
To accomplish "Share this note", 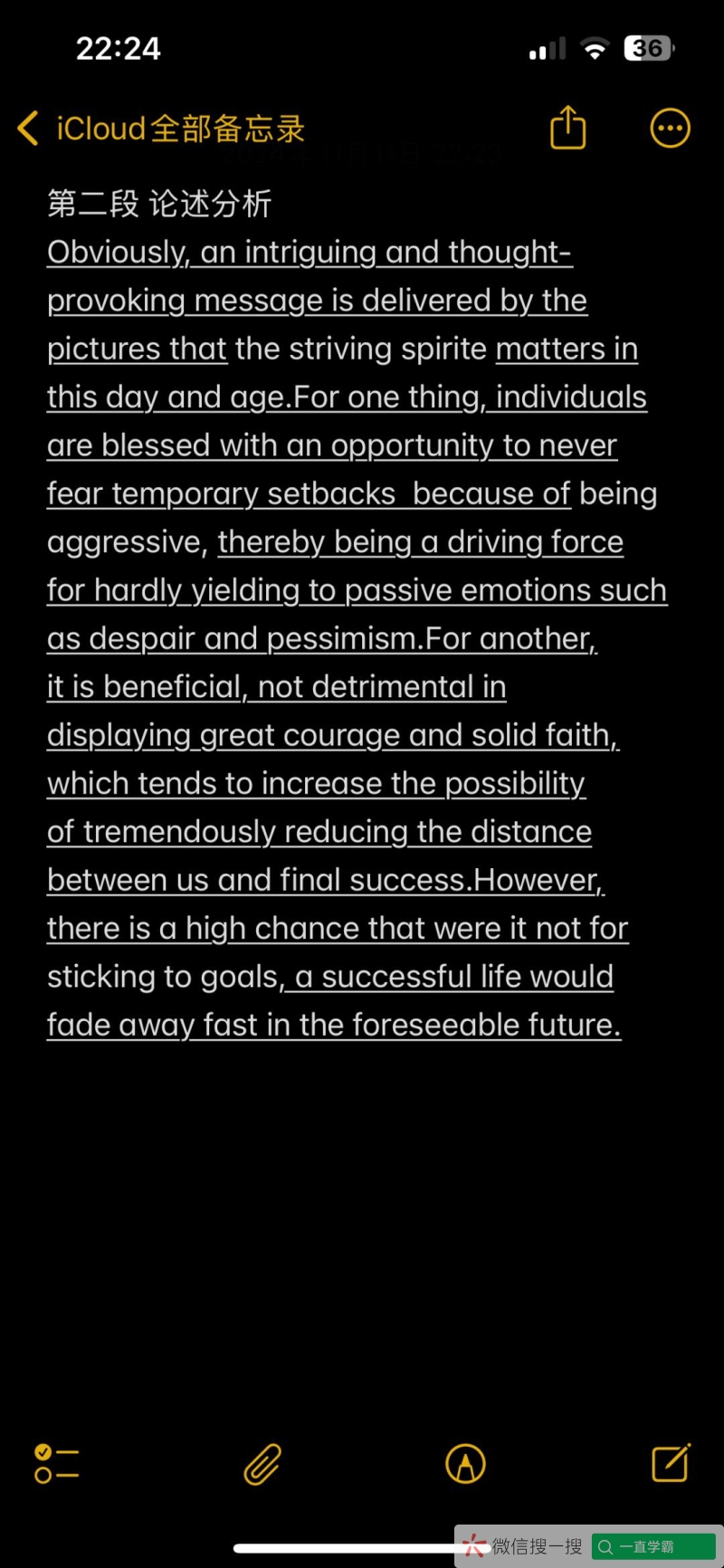I will click(568, 128).
